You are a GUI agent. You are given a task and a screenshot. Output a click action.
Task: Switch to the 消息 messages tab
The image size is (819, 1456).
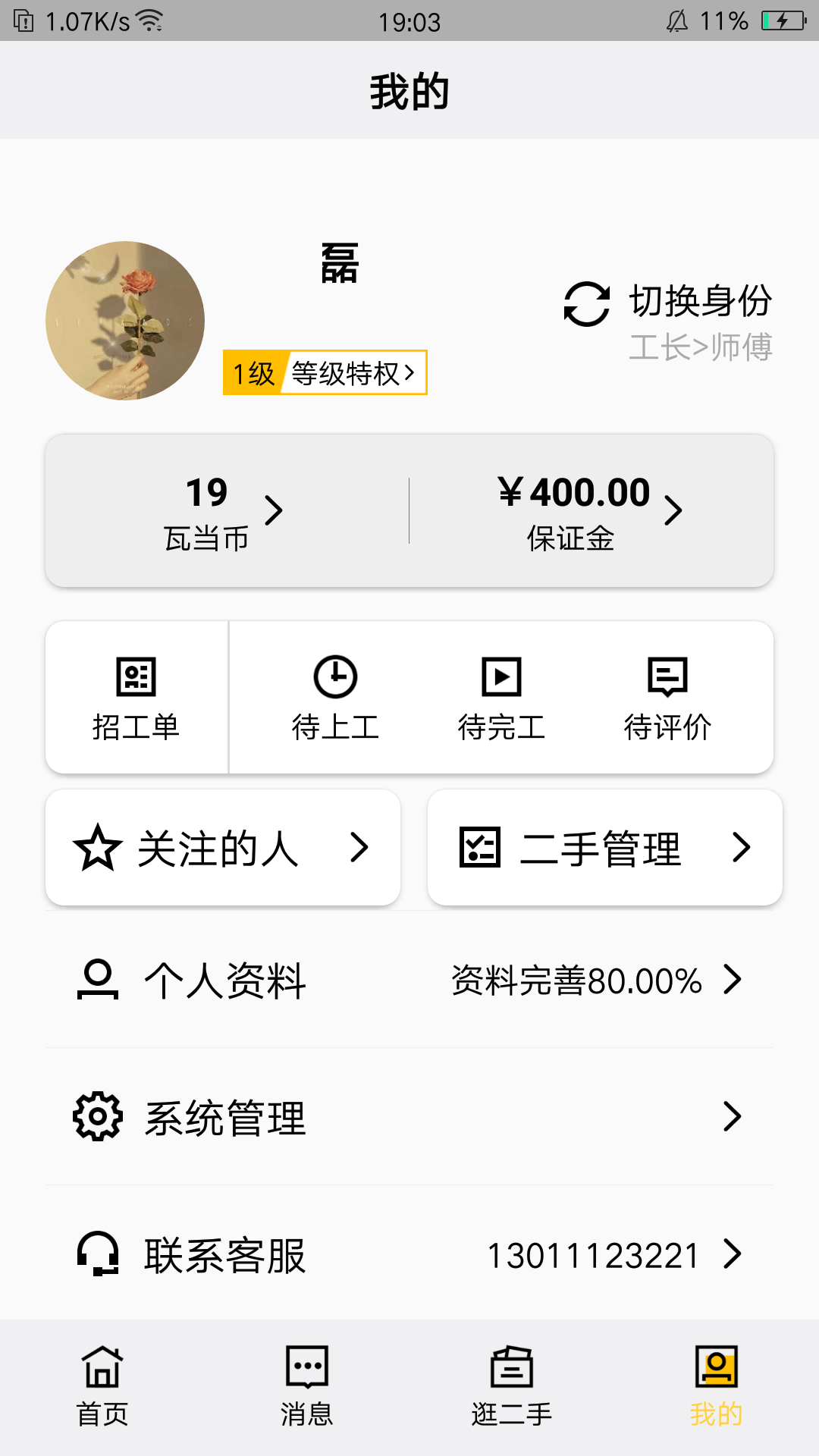click(x=307, y=1386)
